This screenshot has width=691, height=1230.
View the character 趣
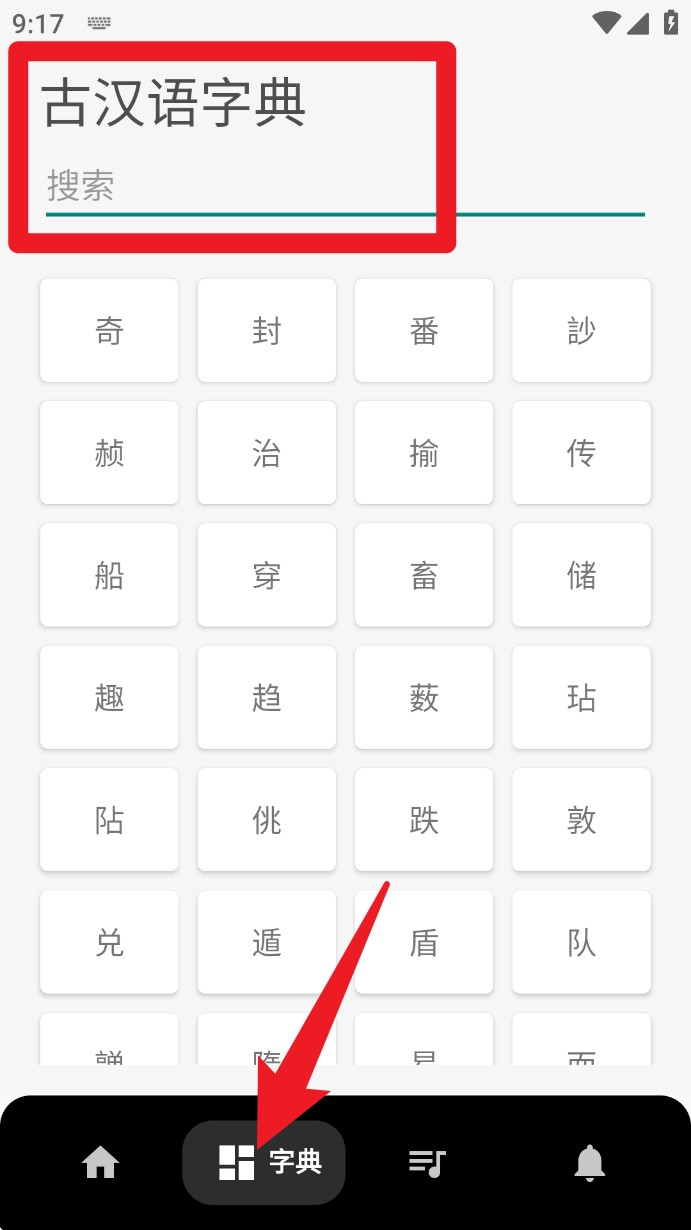pos(109,698)
